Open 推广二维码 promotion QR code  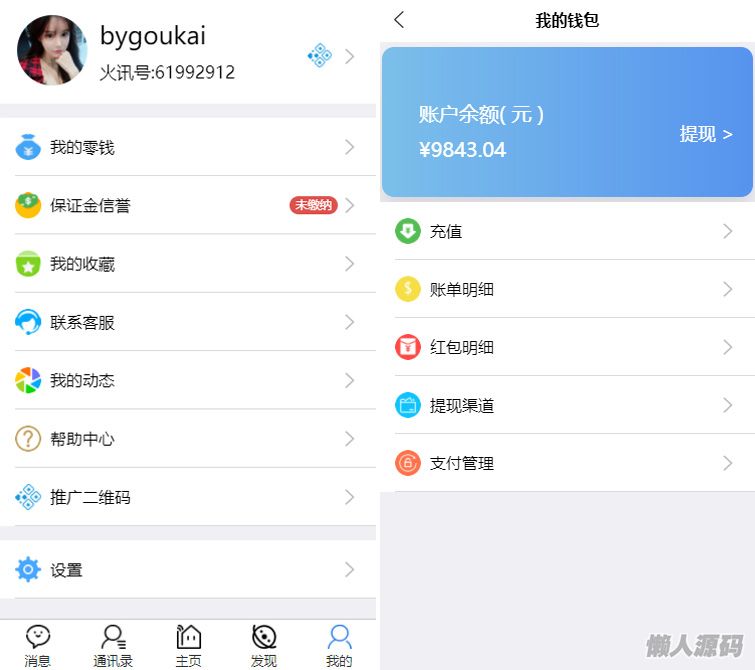tap(188, 497)
